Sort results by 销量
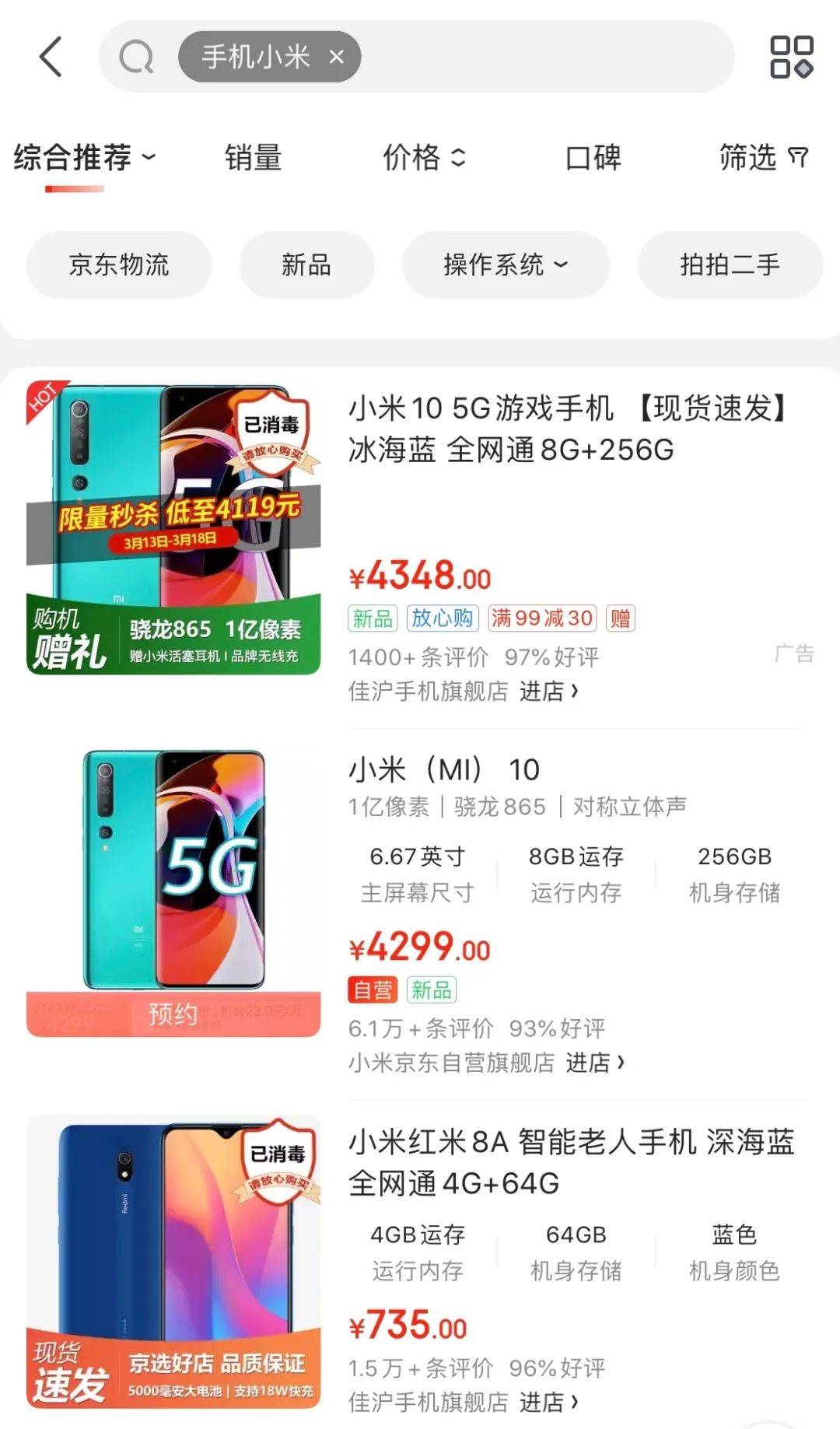Screen dimensions: 840x1429 [253, 158]
